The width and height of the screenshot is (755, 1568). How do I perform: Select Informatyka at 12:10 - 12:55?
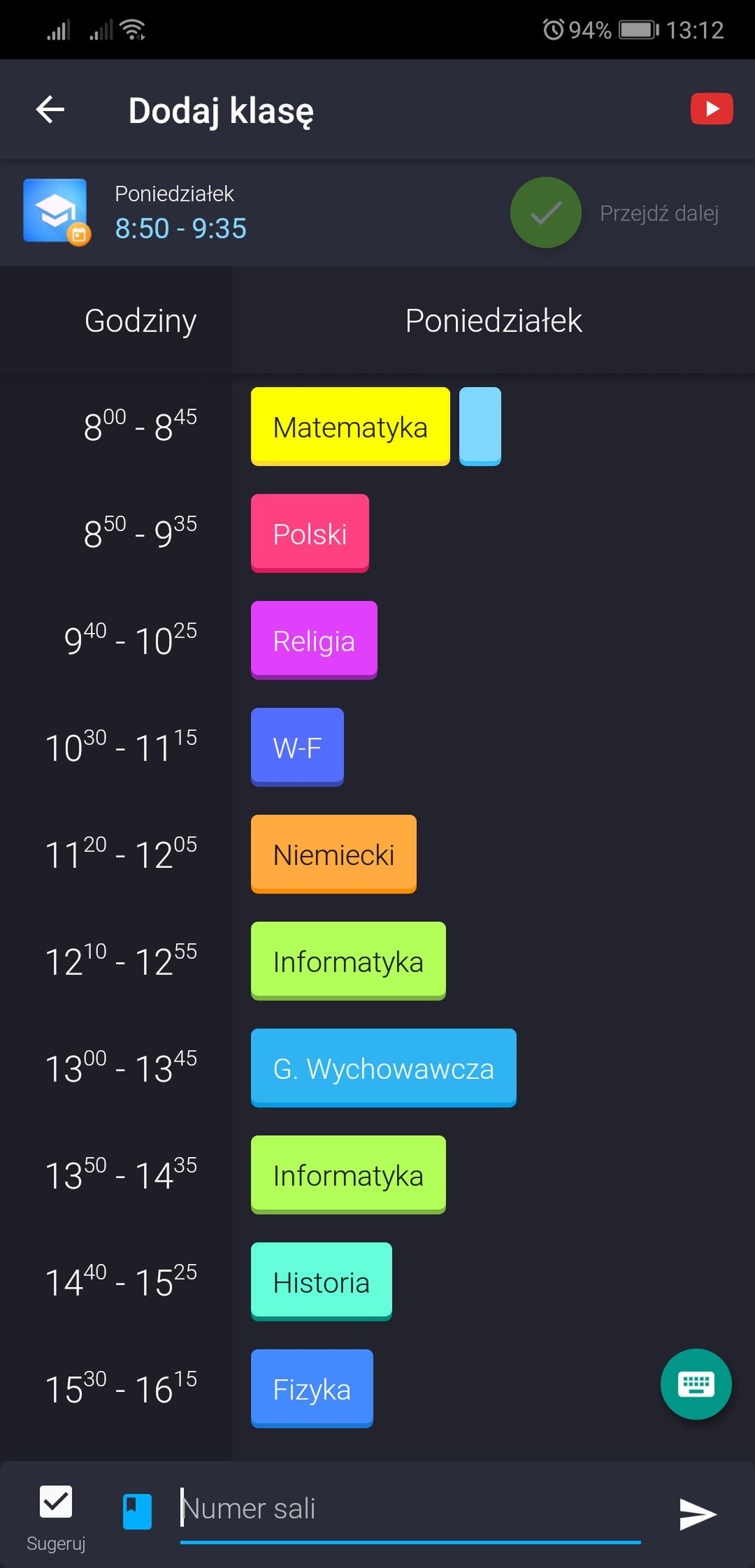point(348,961)
